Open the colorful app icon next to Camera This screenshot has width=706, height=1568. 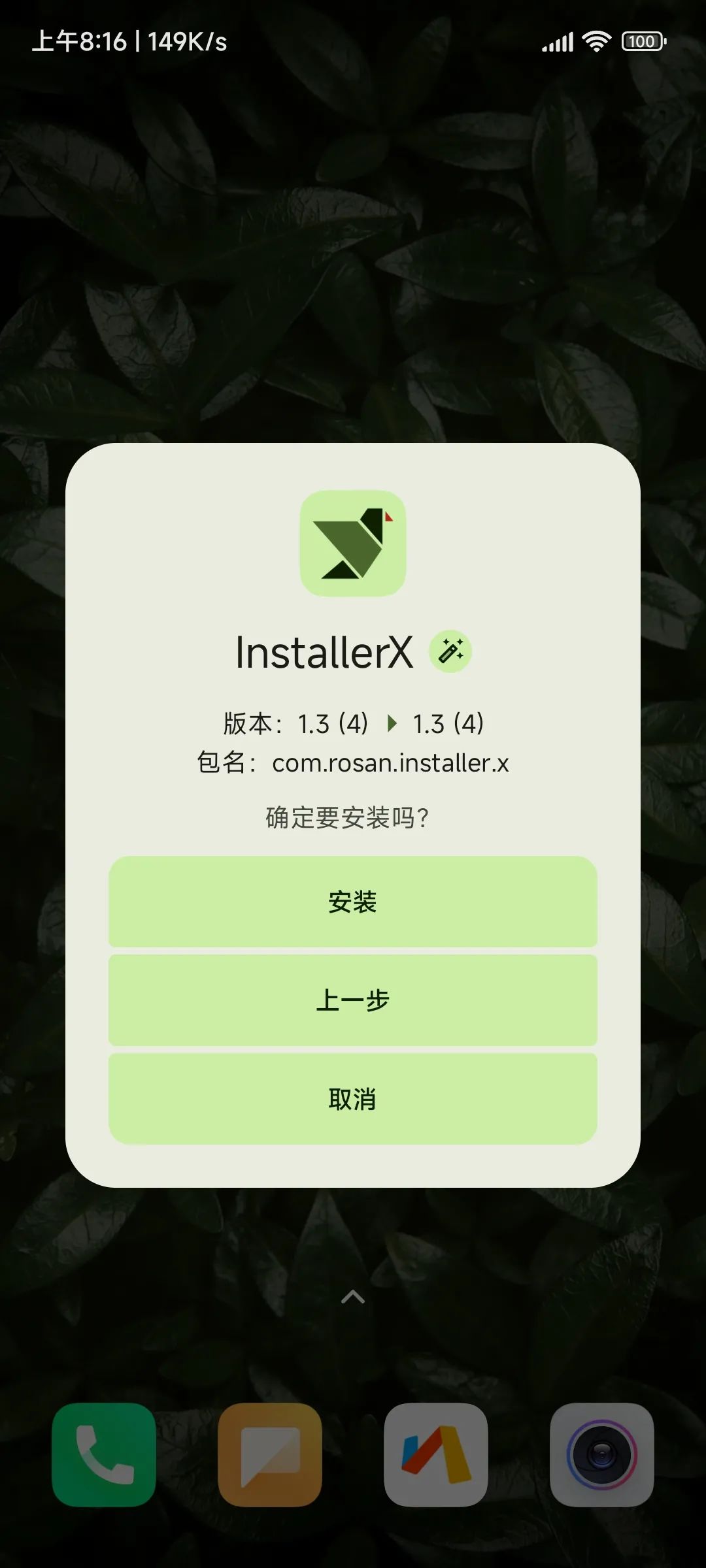pyautogui.click(x=435, y=1454)
